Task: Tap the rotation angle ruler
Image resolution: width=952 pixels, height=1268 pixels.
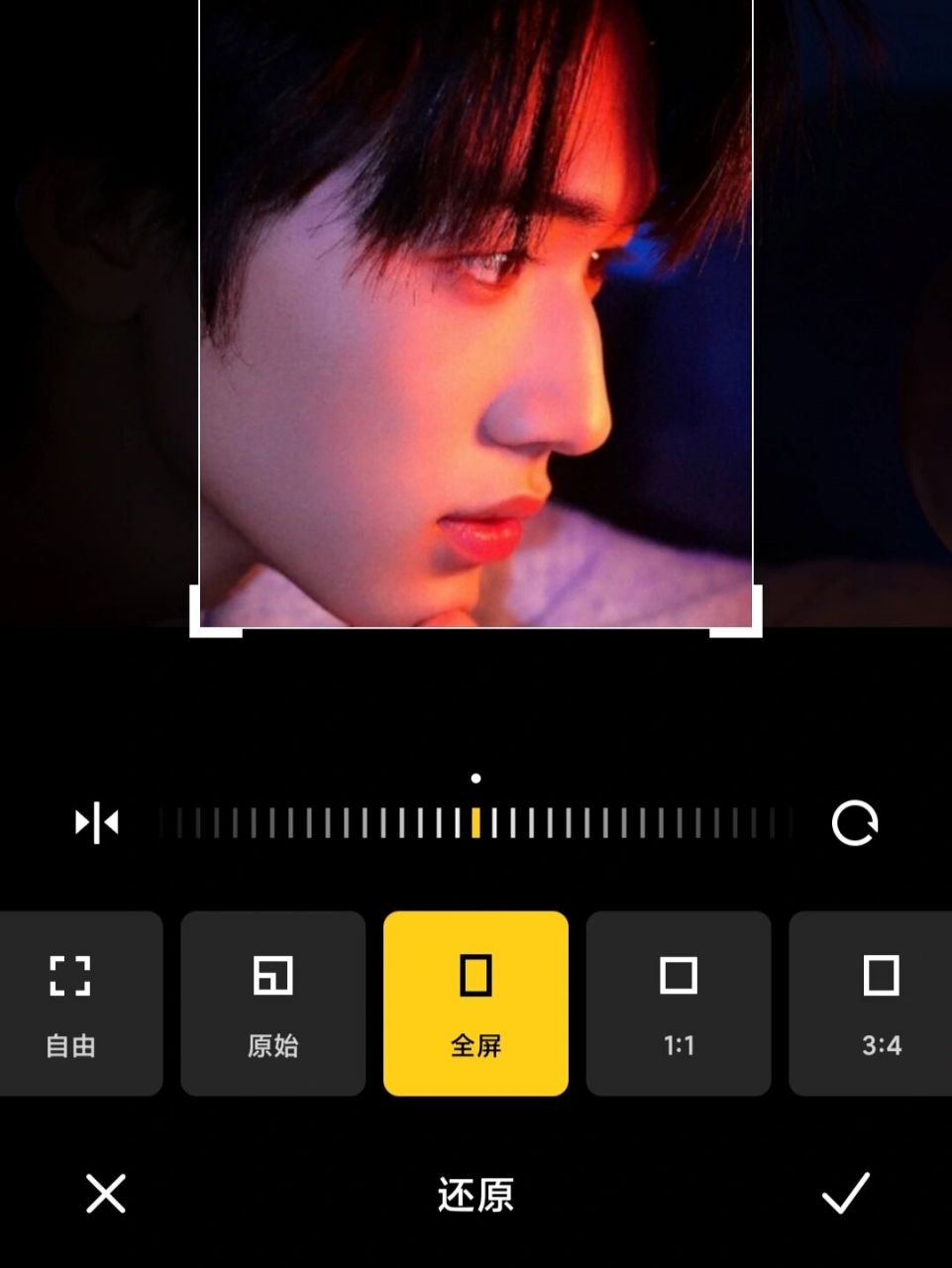Action: (476, 823)
